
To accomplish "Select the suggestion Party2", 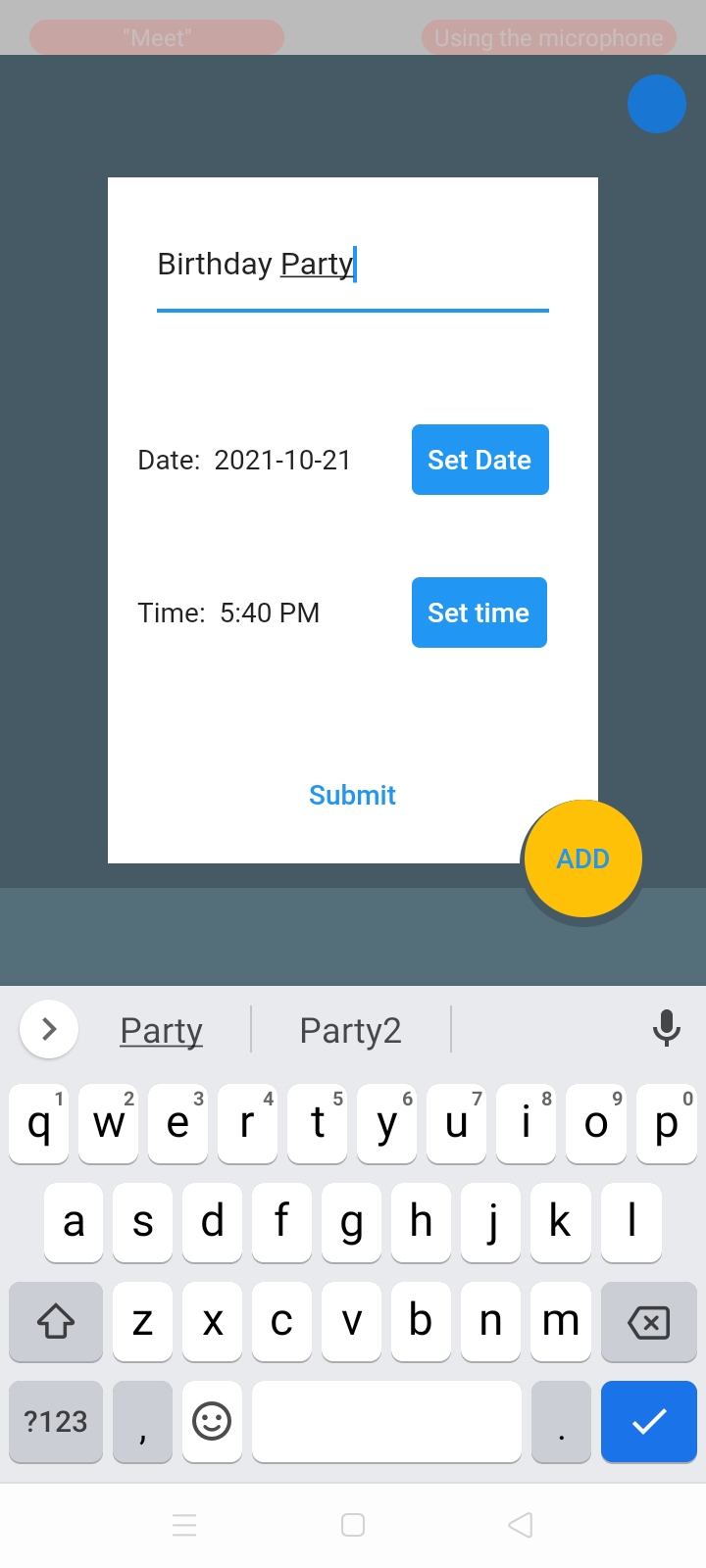I will (x=350, y=1029).
